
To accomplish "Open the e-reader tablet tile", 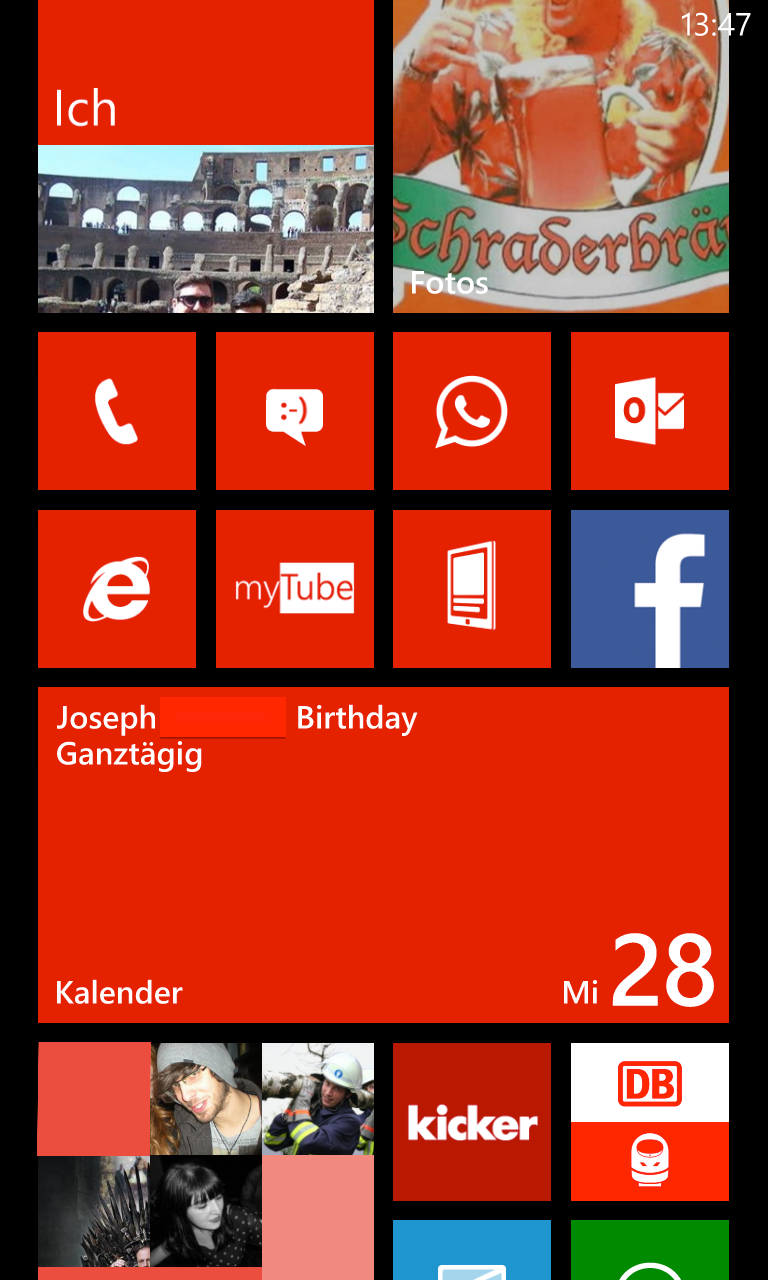I will pyautogui.click(x=472, y=589).
